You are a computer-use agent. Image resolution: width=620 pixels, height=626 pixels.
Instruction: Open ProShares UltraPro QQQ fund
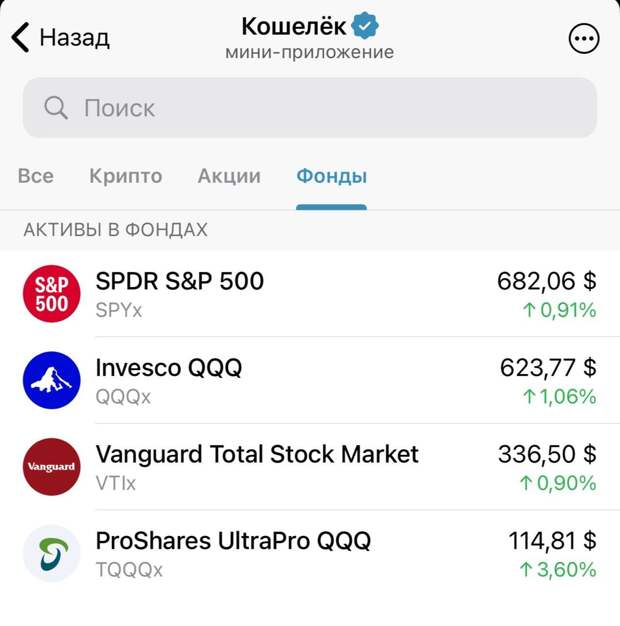pyautogui.click(x=310, y=554)
